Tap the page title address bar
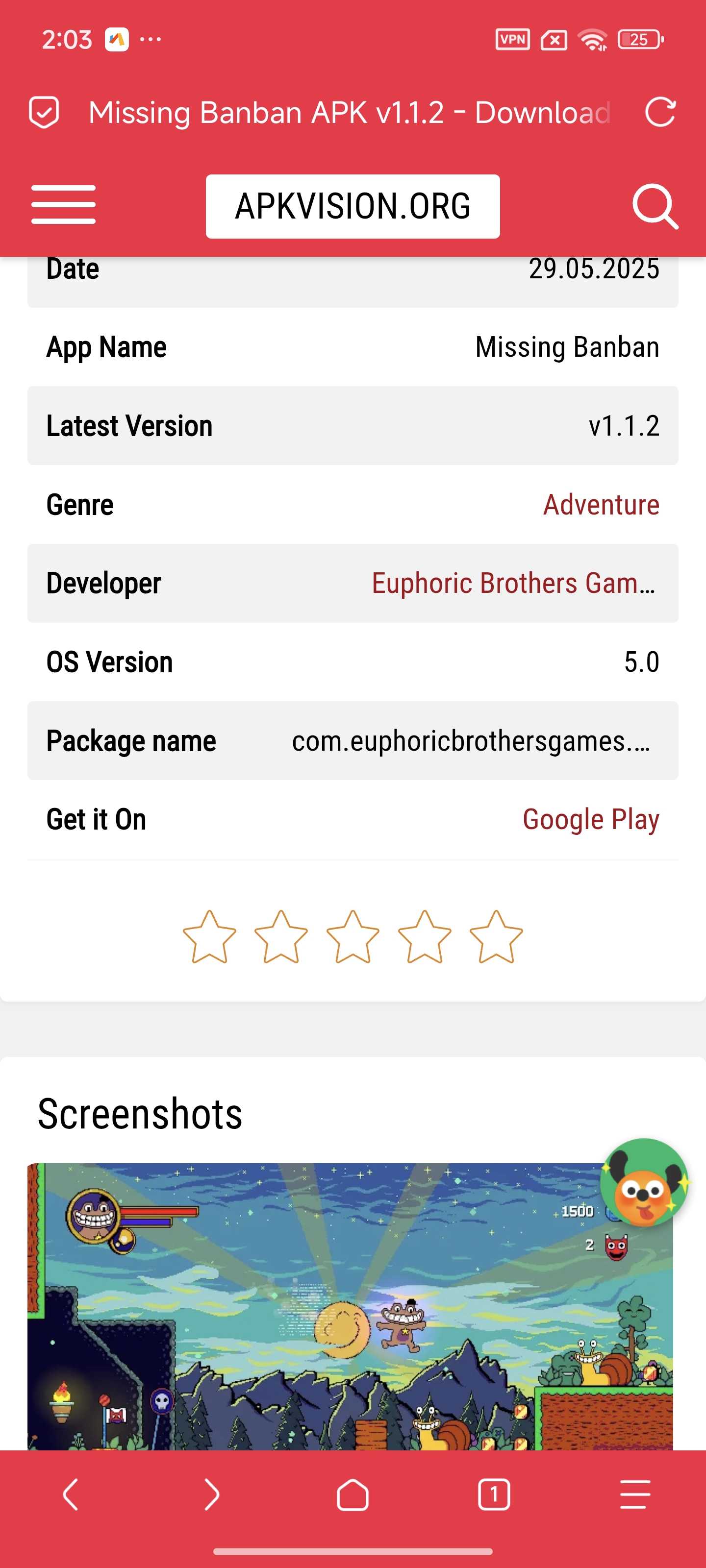 (x=350, y=113)
